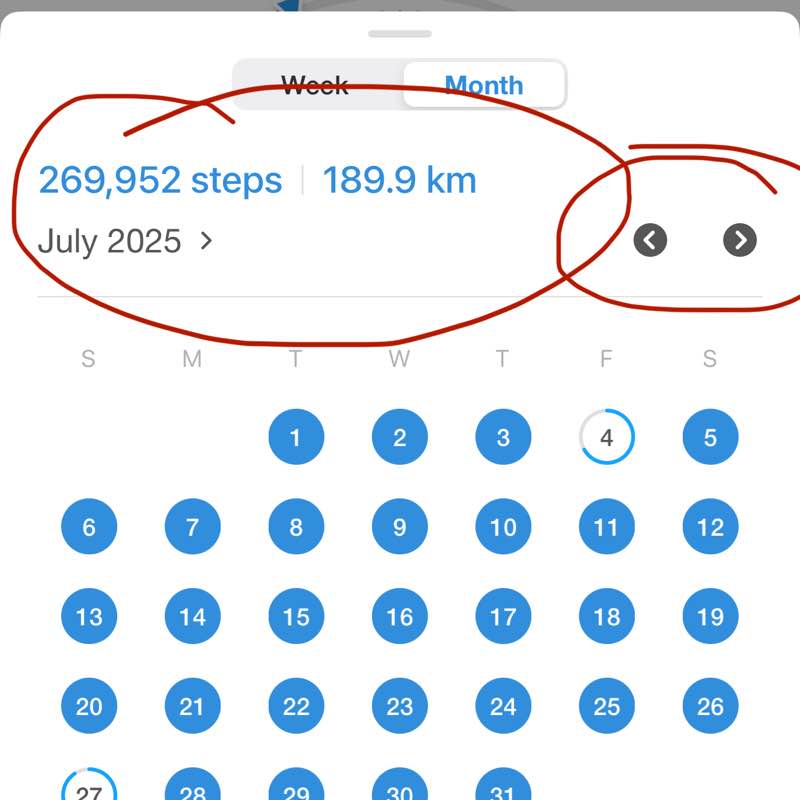This screenshot has width=800, height=800.
Task: Go to the next month
Action: pyautogui.click(x=740, y=240)
